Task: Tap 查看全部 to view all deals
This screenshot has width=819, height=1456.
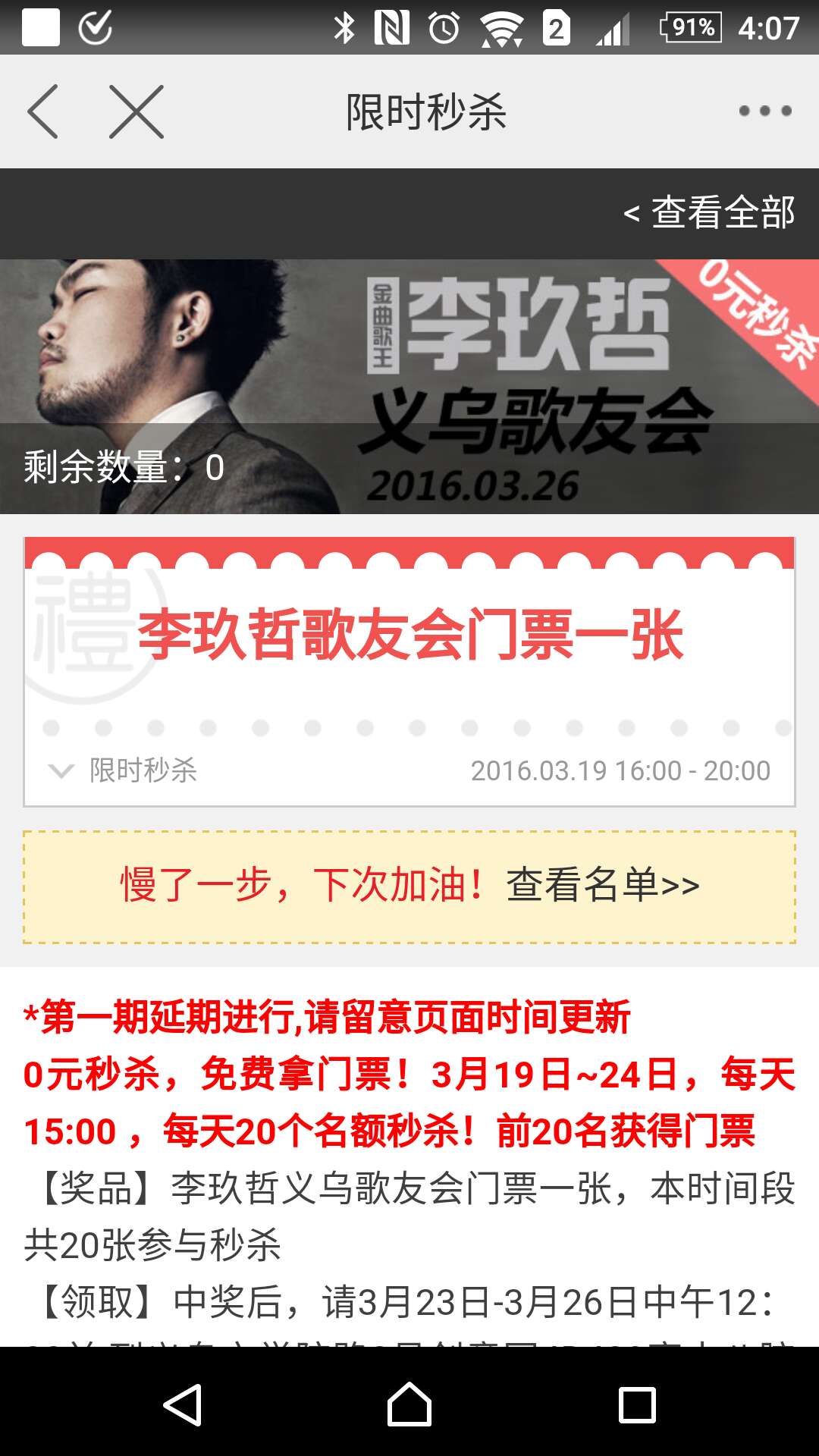Action: point(710,212)
